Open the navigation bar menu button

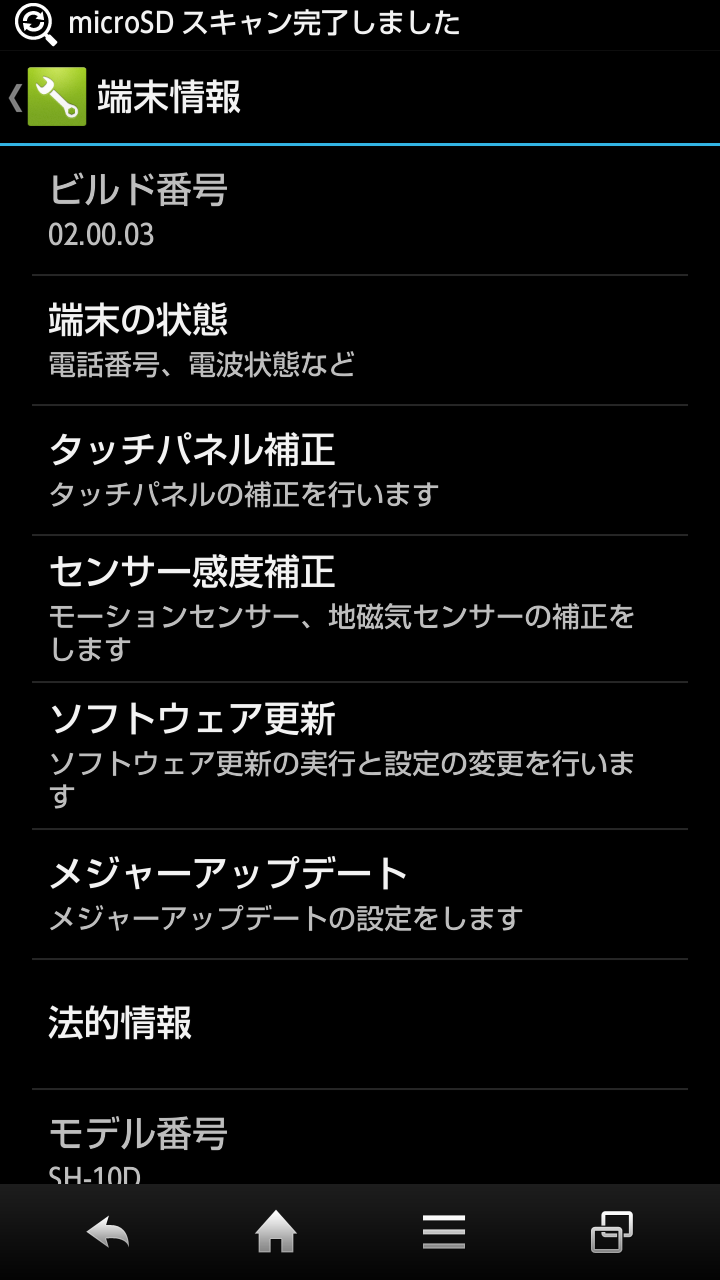pos(444,1232)
